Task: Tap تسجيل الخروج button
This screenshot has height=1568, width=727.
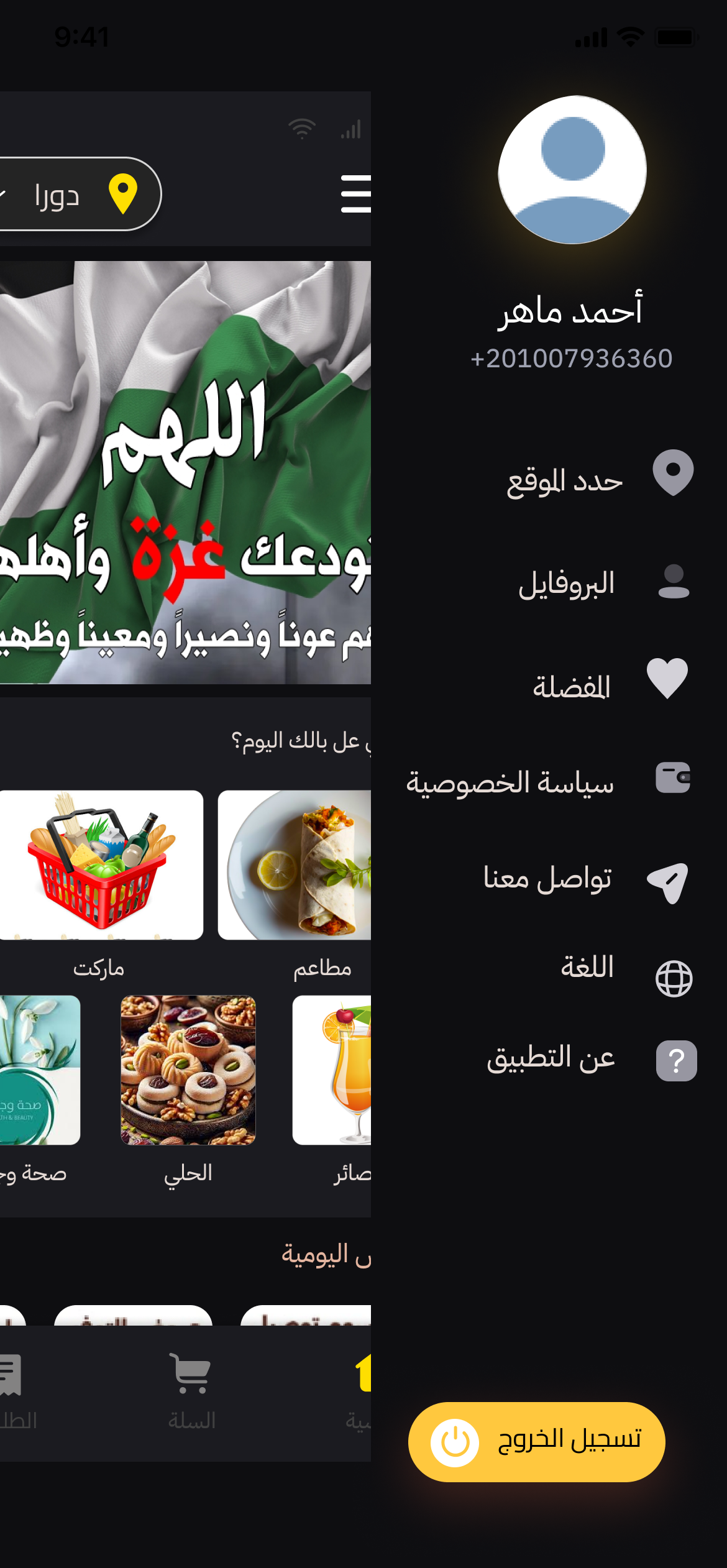Action: tap(536, 1441)
